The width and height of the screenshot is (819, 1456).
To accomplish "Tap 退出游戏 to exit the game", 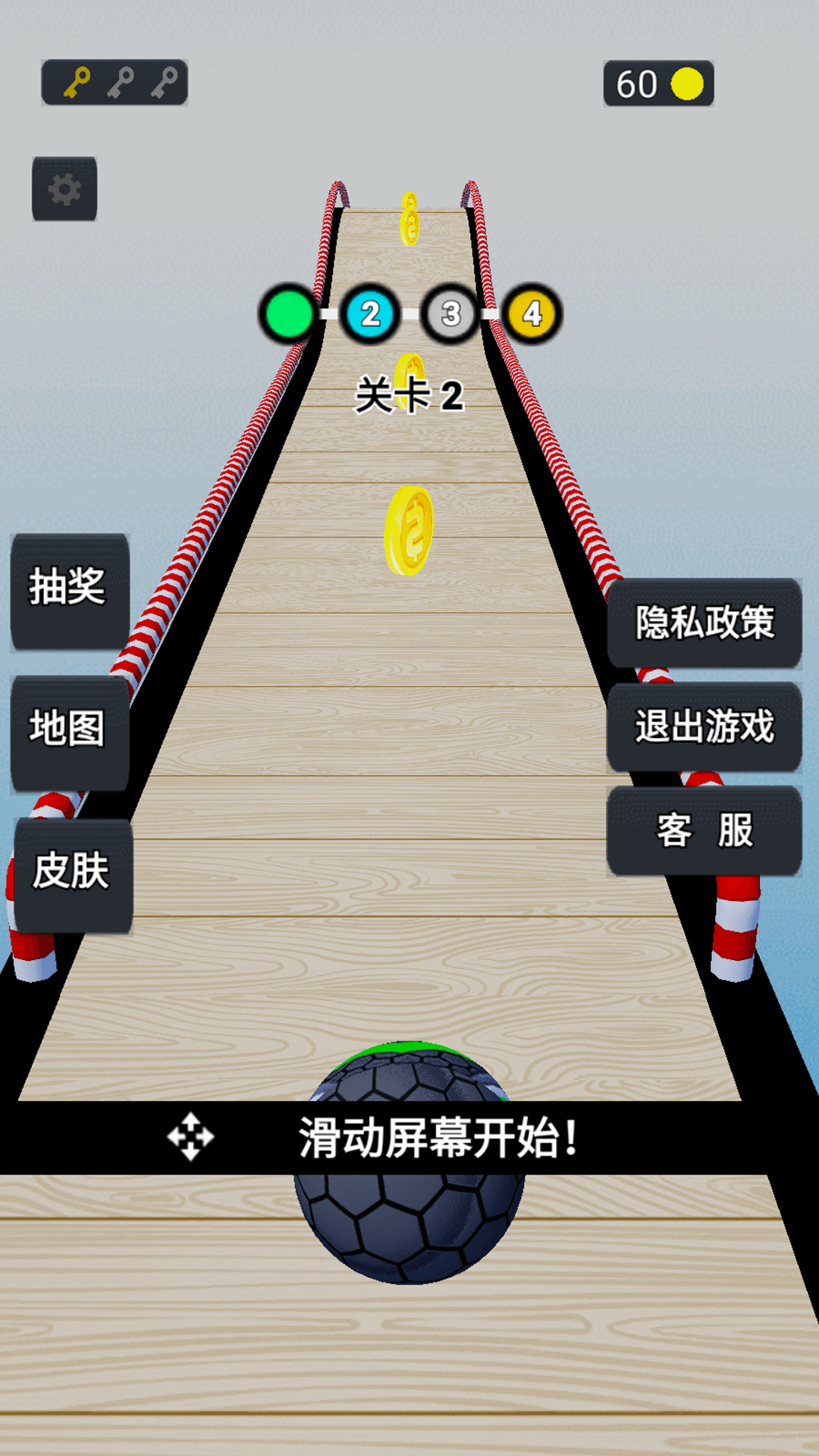I will pos(704,727).
